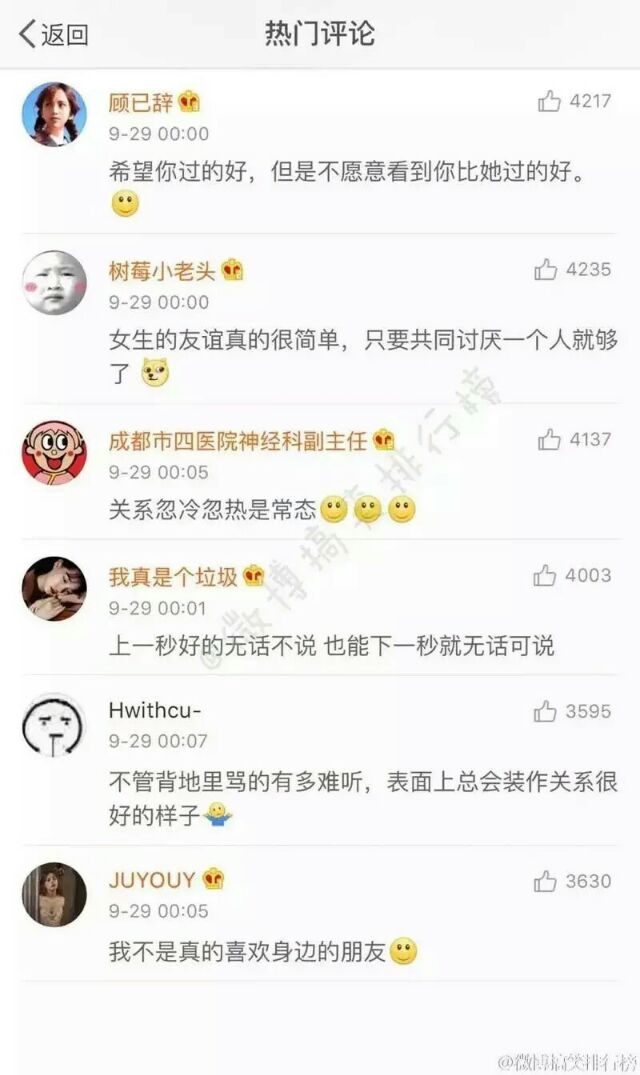Open JUYOUY's profile avatar
The width and height of the screenshot is (640, 1075).
tap(55, 894)
